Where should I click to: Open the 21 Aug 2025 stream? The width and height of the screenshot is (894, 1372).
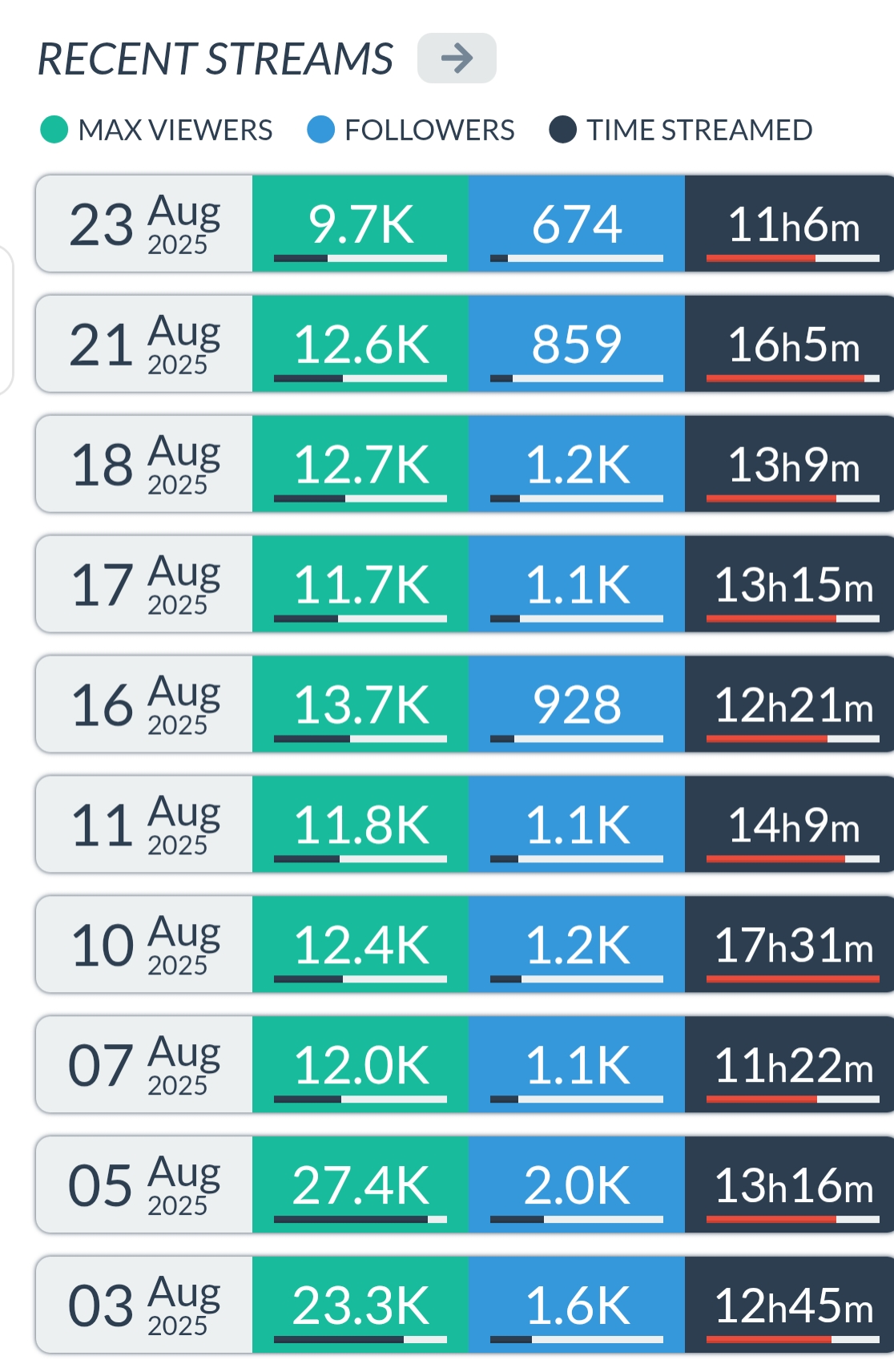(144, 344)
